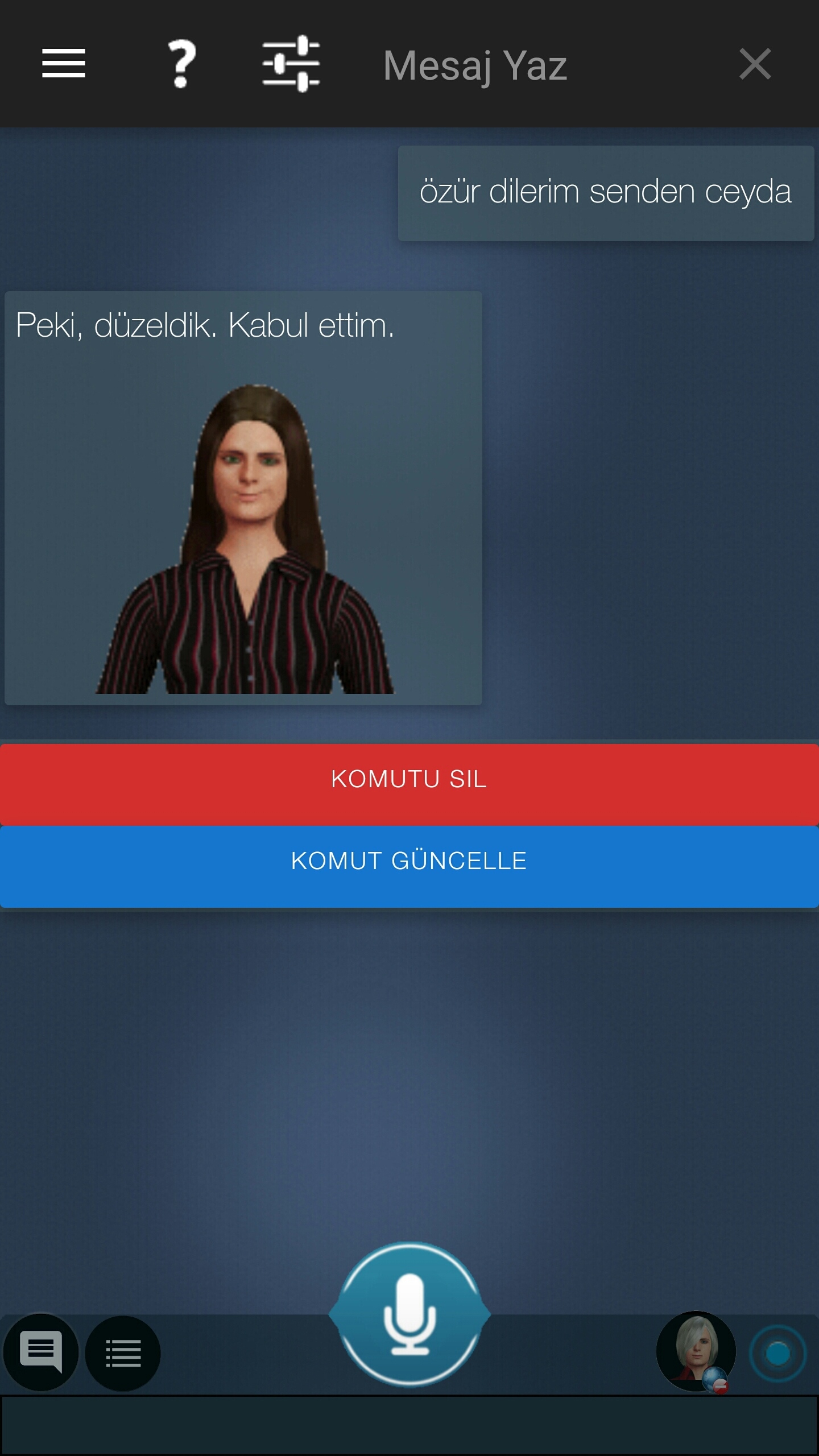
Task: Open the "özür dilerim senden ceyda" message
Action: click(606, 193)
